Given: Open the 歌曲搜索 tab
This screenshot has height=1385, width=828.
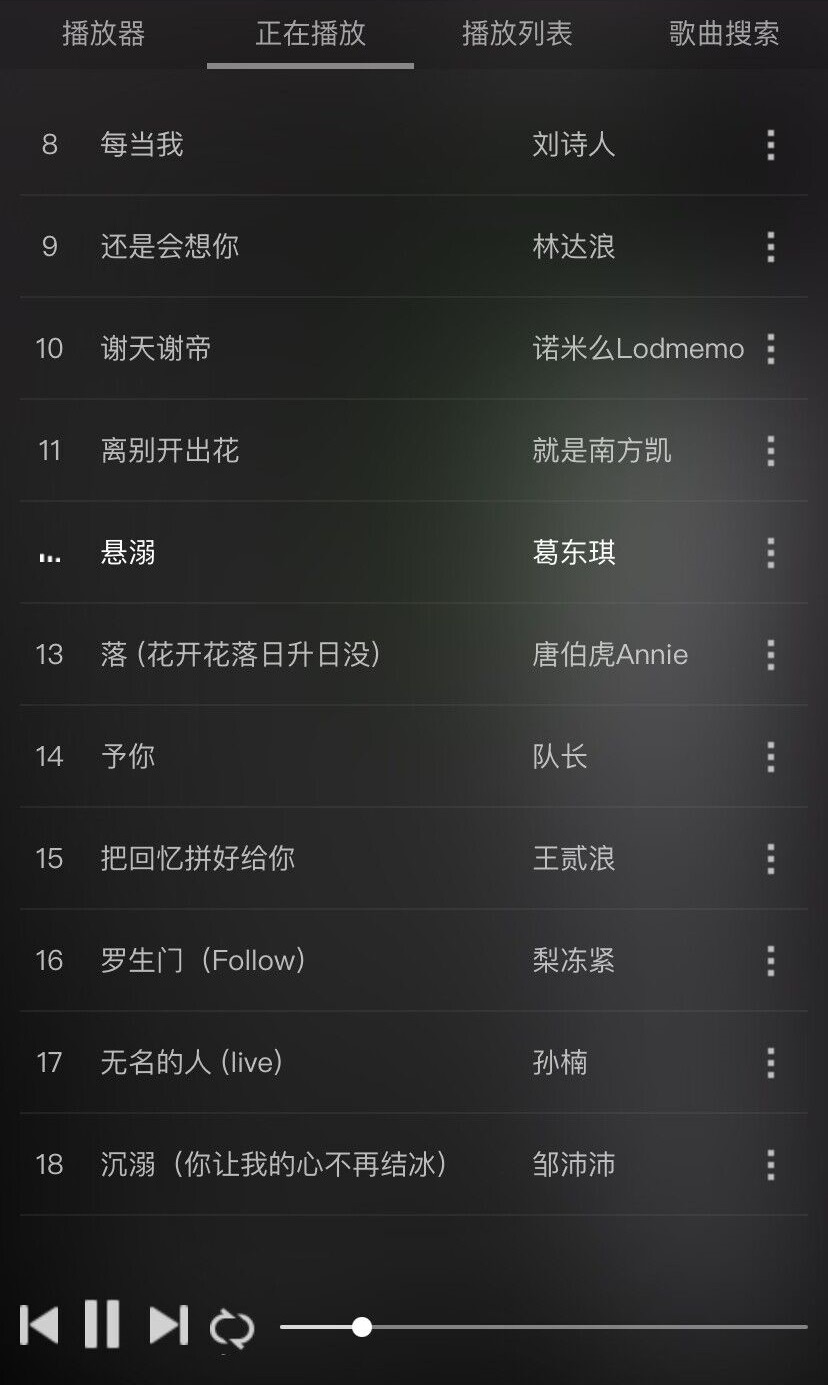Looking at the screenshot, I should (724, 34).
